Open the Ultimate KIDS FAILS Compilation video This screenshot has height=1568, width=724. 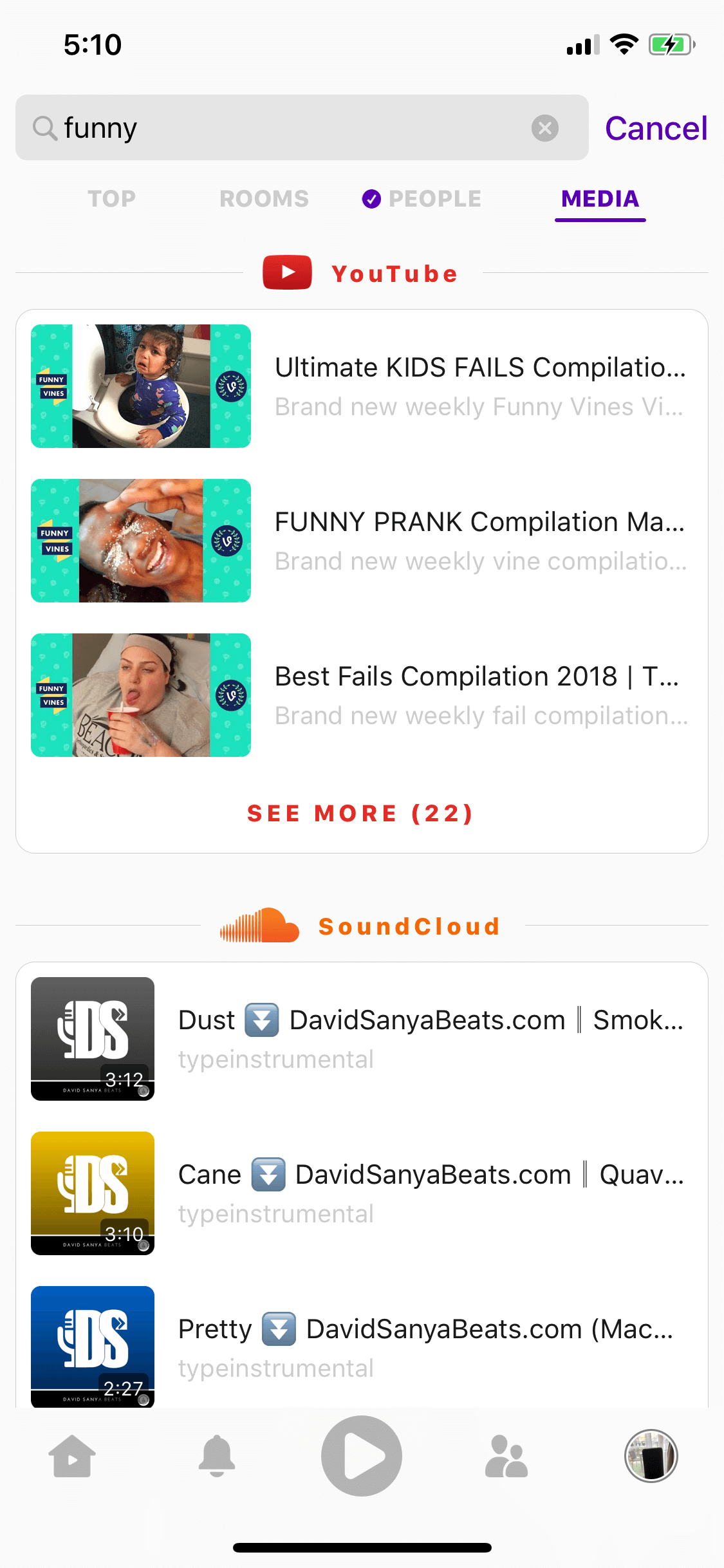pos(362,386)
